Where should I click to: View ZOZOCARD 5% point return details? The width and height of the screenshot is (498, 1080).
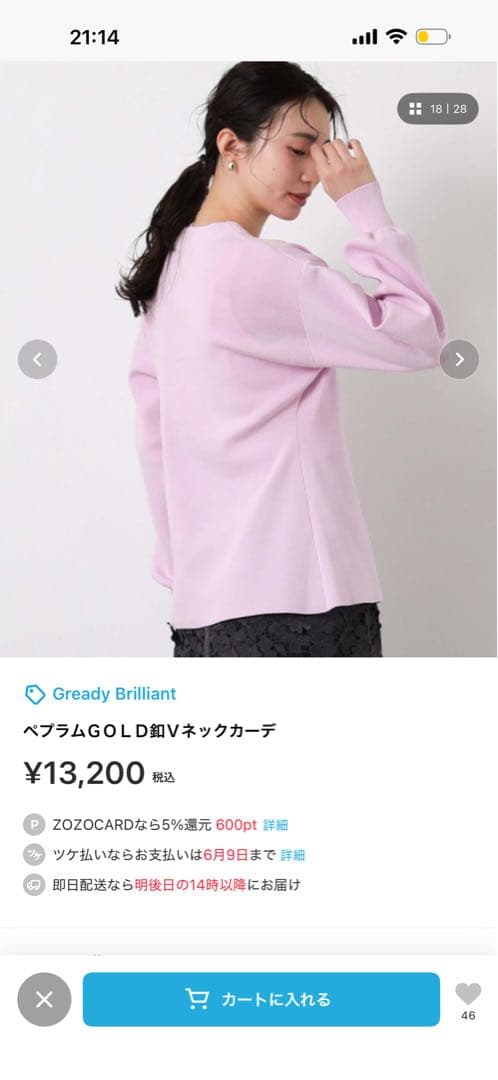click(x=276, y=824)
